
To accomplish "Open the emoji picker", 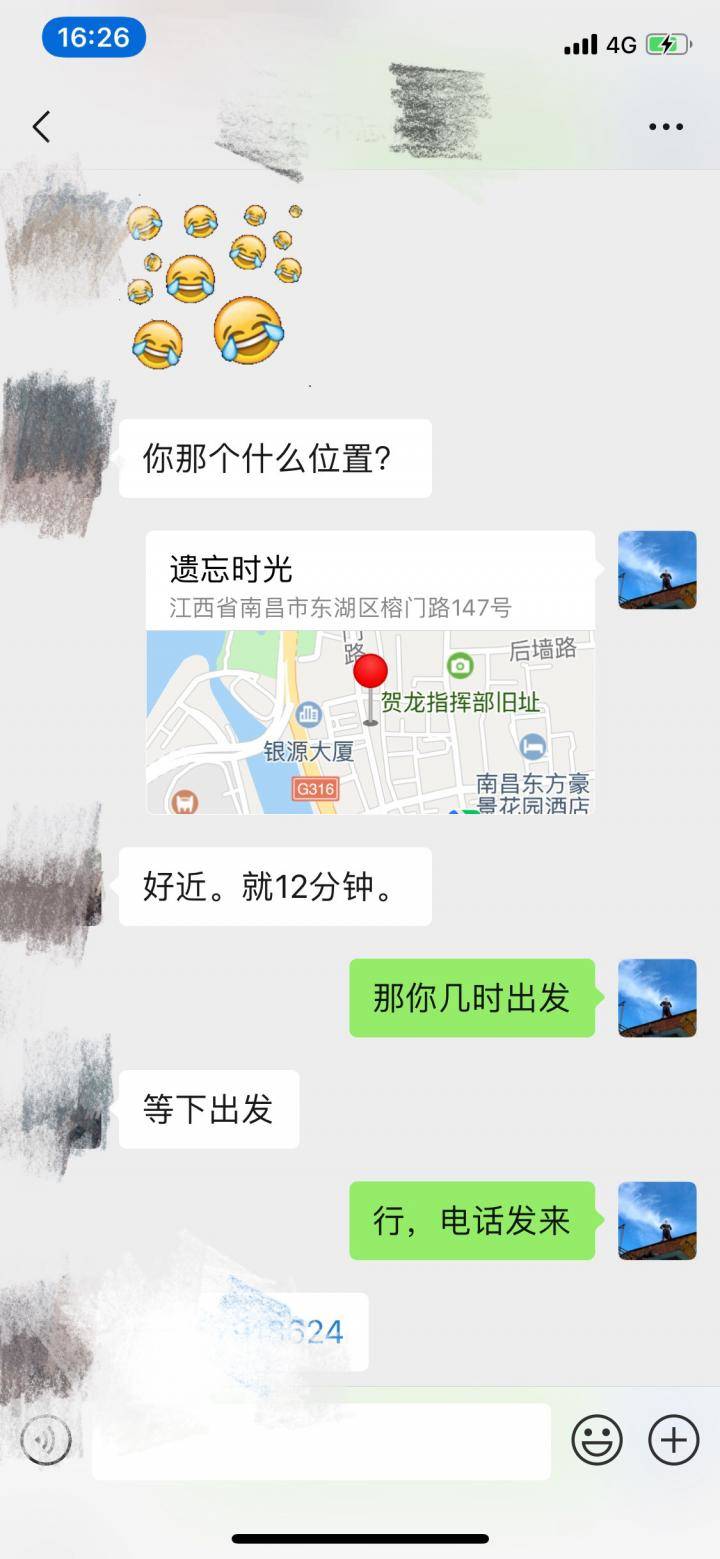I will [597, 1440].
